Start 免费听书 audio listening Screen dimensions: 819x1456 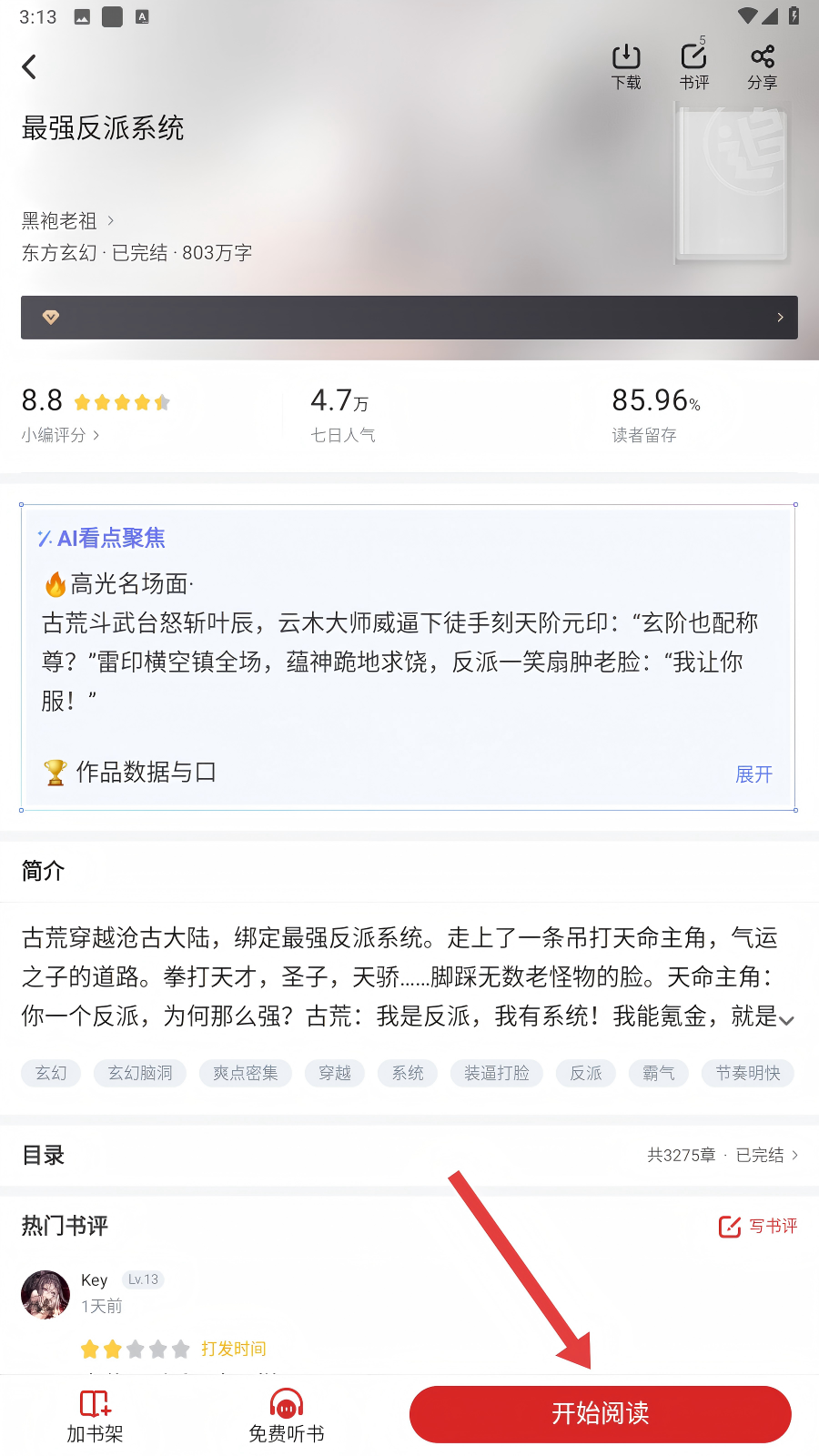(287, 1416)
